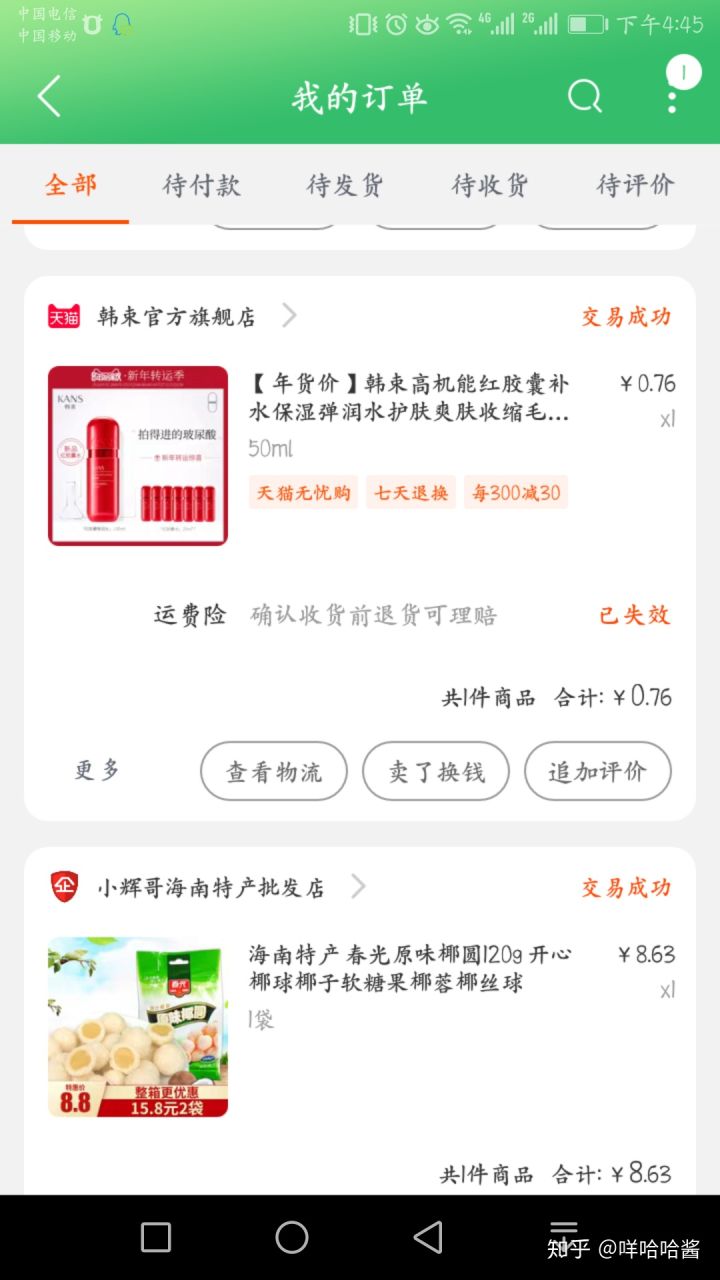Tap 卖了换钱 for the 韩束 order
The height and width of the screenshot is (1280, 720).
click(436, 771)
